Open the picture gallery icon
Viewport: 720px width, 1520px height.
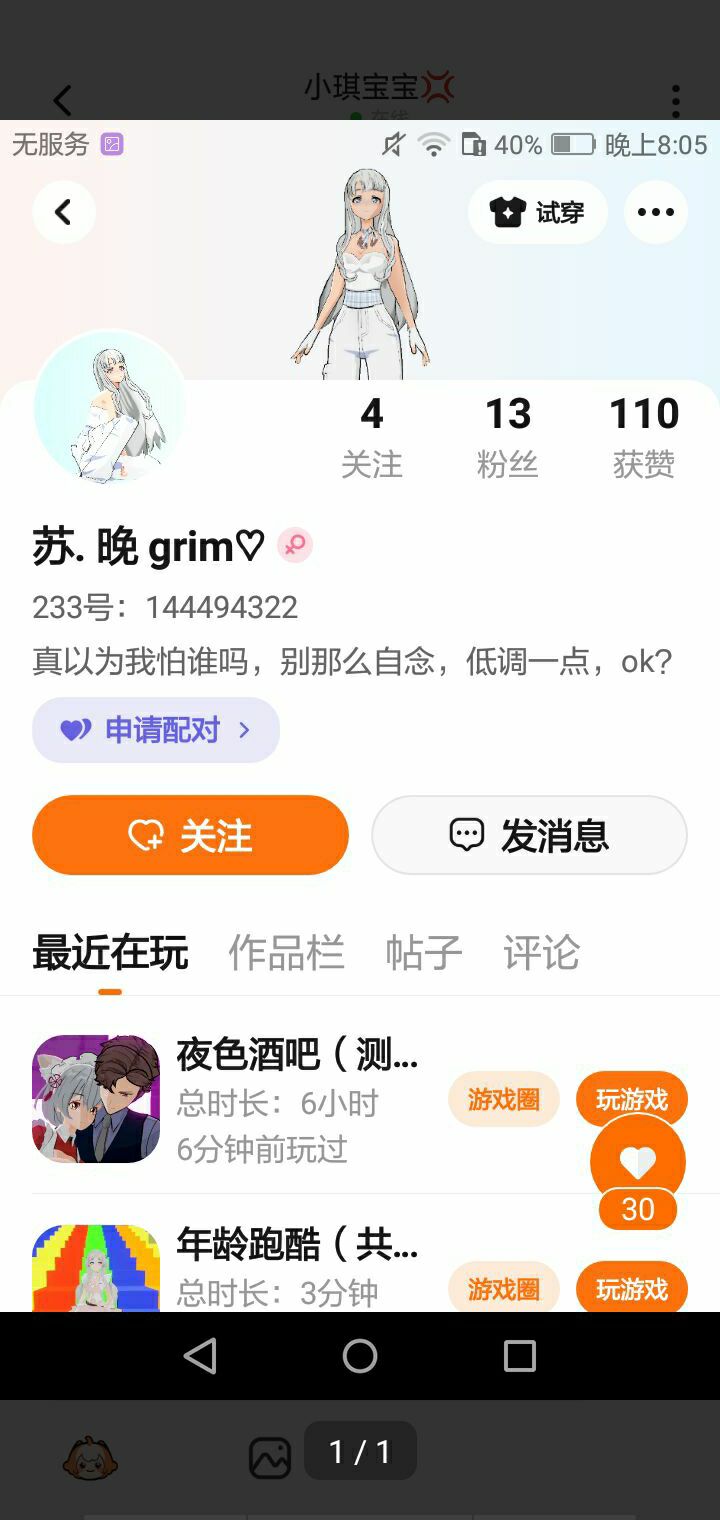pos(270,1458)
